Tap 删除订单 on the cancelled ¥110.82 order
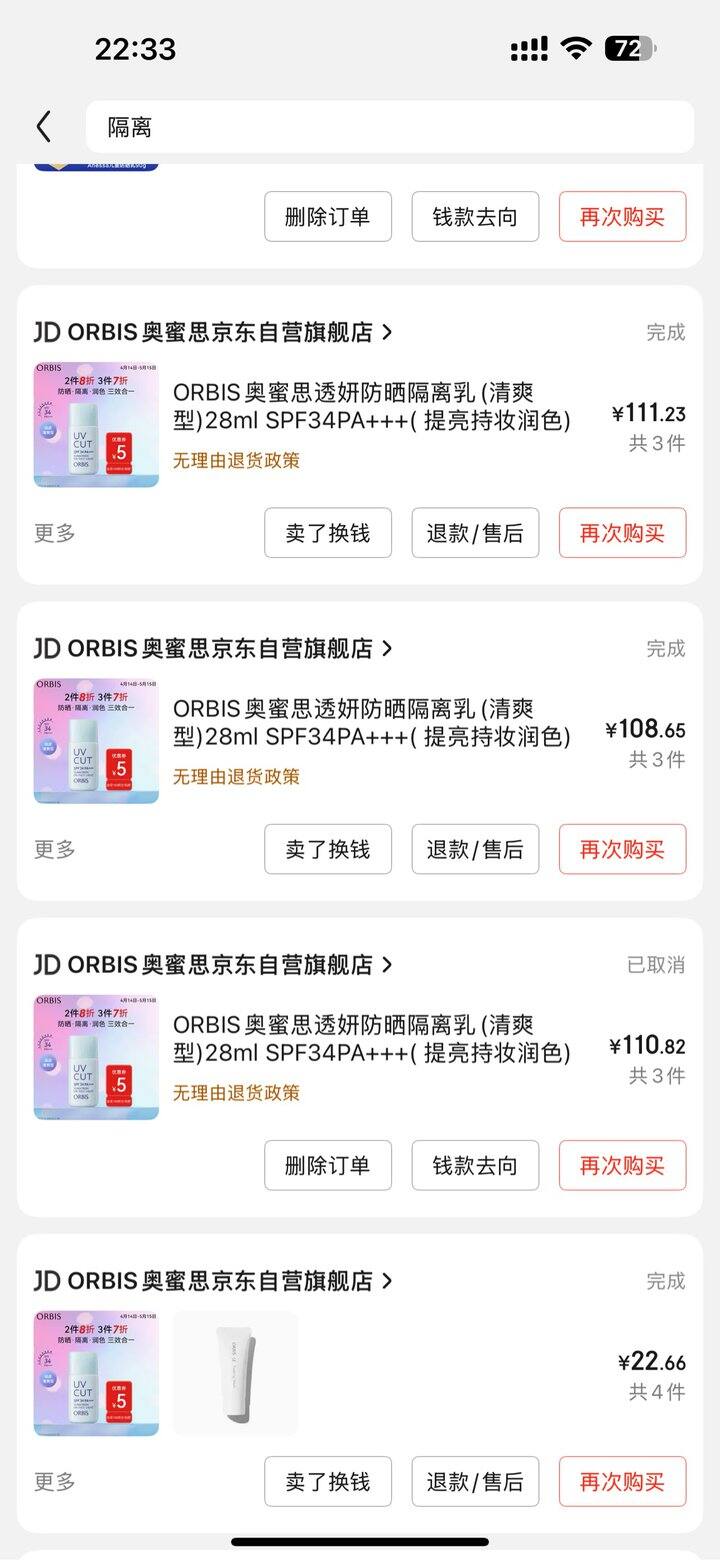The image size is (720, 1560). click(x=328, y=1165)
